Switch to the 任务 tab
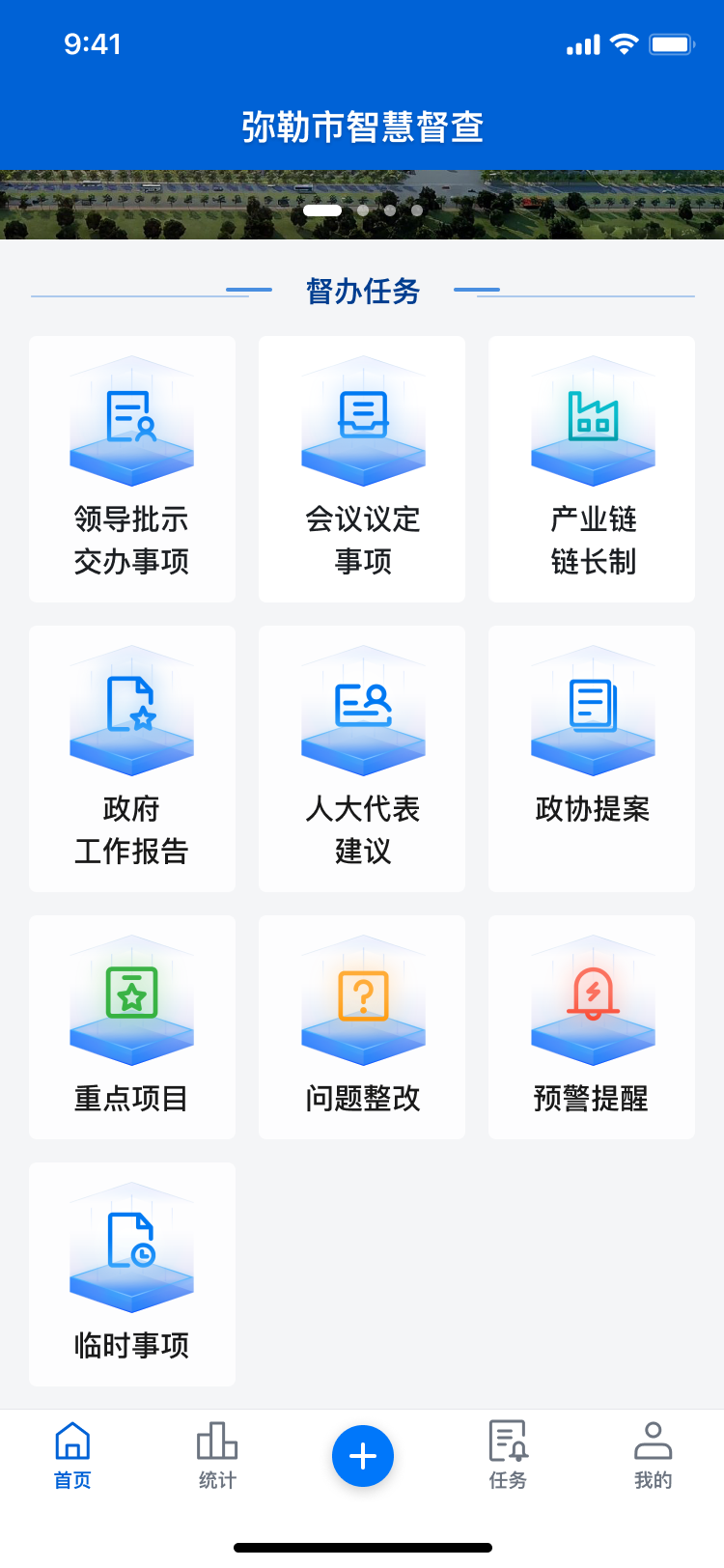Viewport: 724px width, 1568px height. click(x=508, y=1456)
